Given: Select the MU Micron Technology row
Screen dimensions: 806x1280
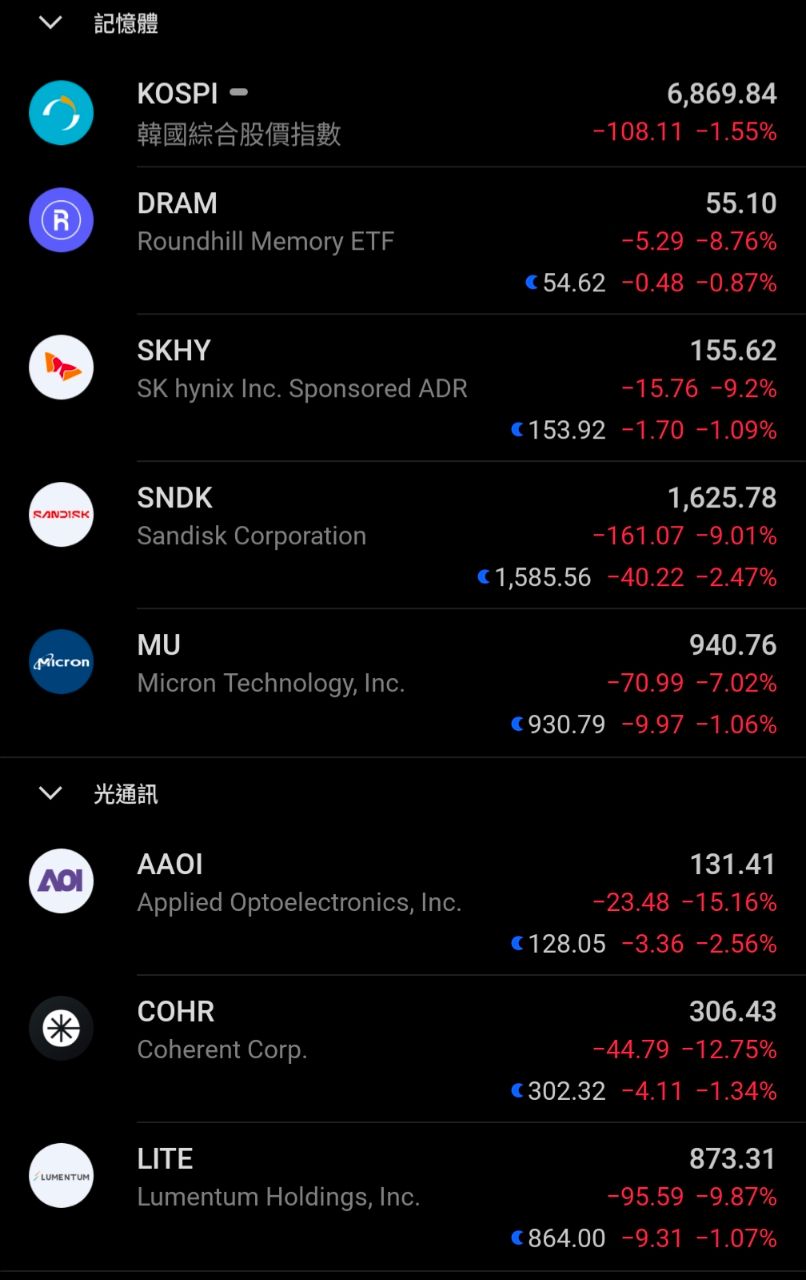Looking at the screenshot, I should coord(403,682).
